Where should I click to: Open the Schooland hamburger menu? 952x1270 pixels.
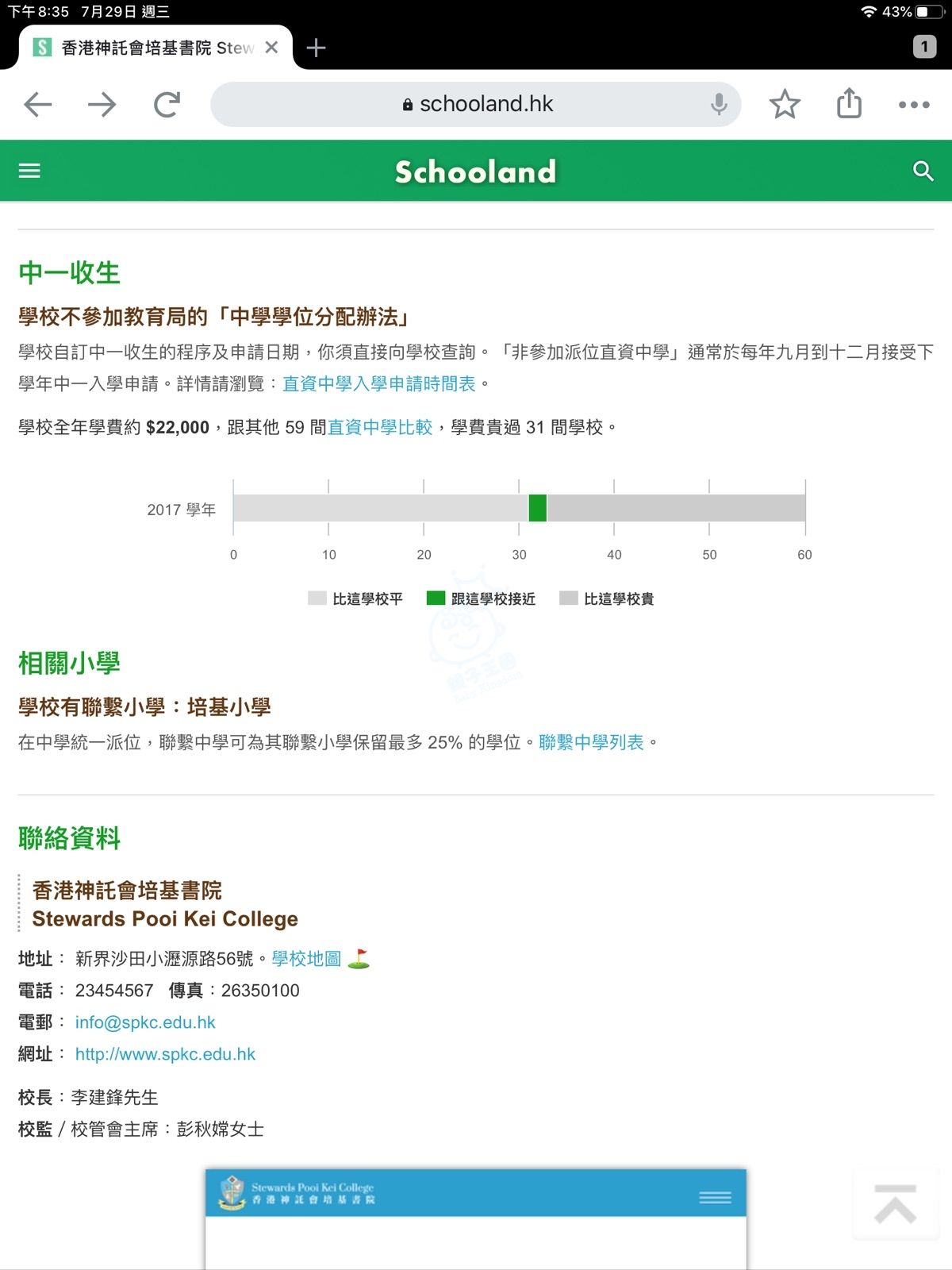pyautogui.click(x=29, y=171)
